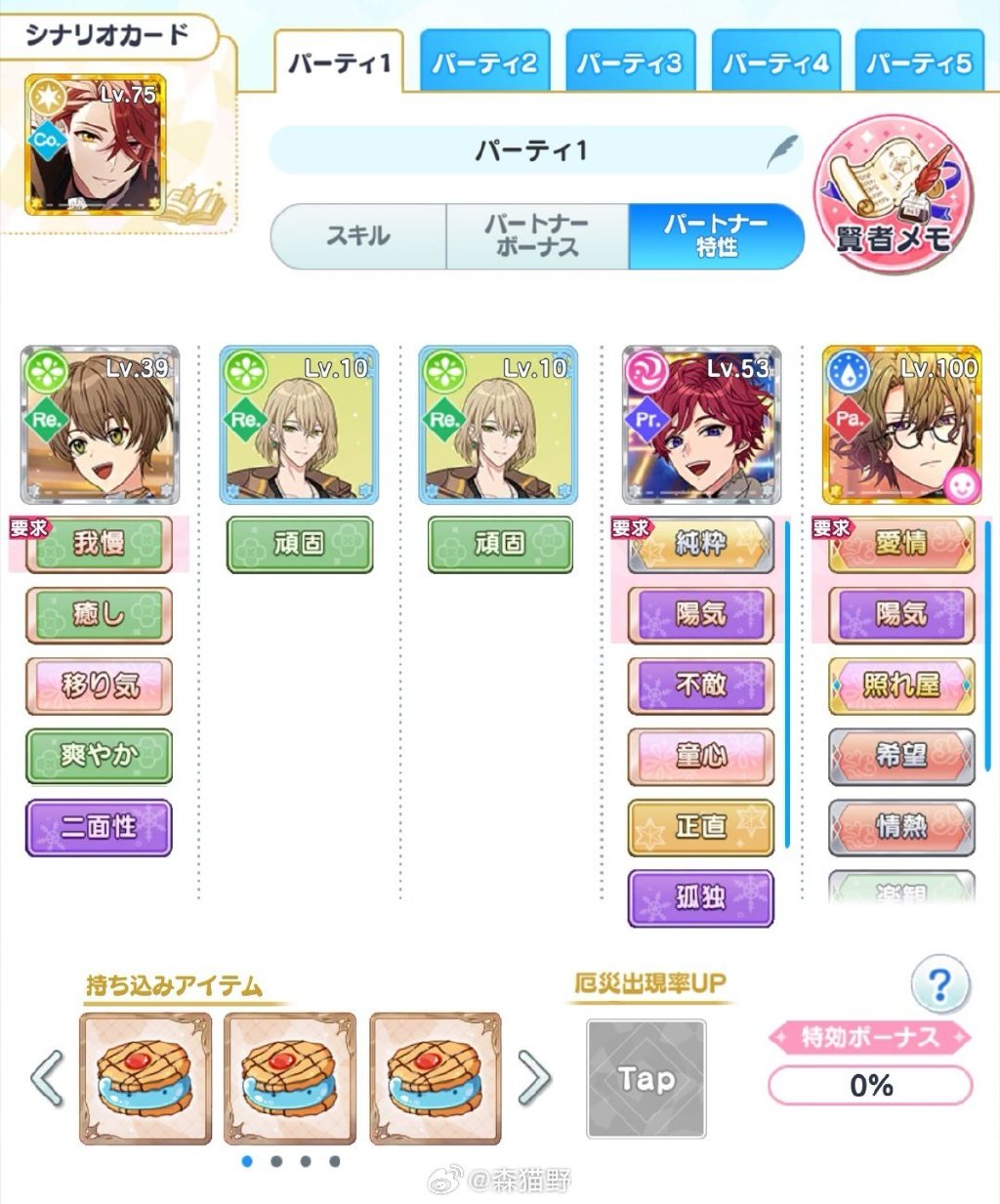Select the Lv.39 partner card
The width and height of the screenshot is (1000, 1204).
coord(100,424)
